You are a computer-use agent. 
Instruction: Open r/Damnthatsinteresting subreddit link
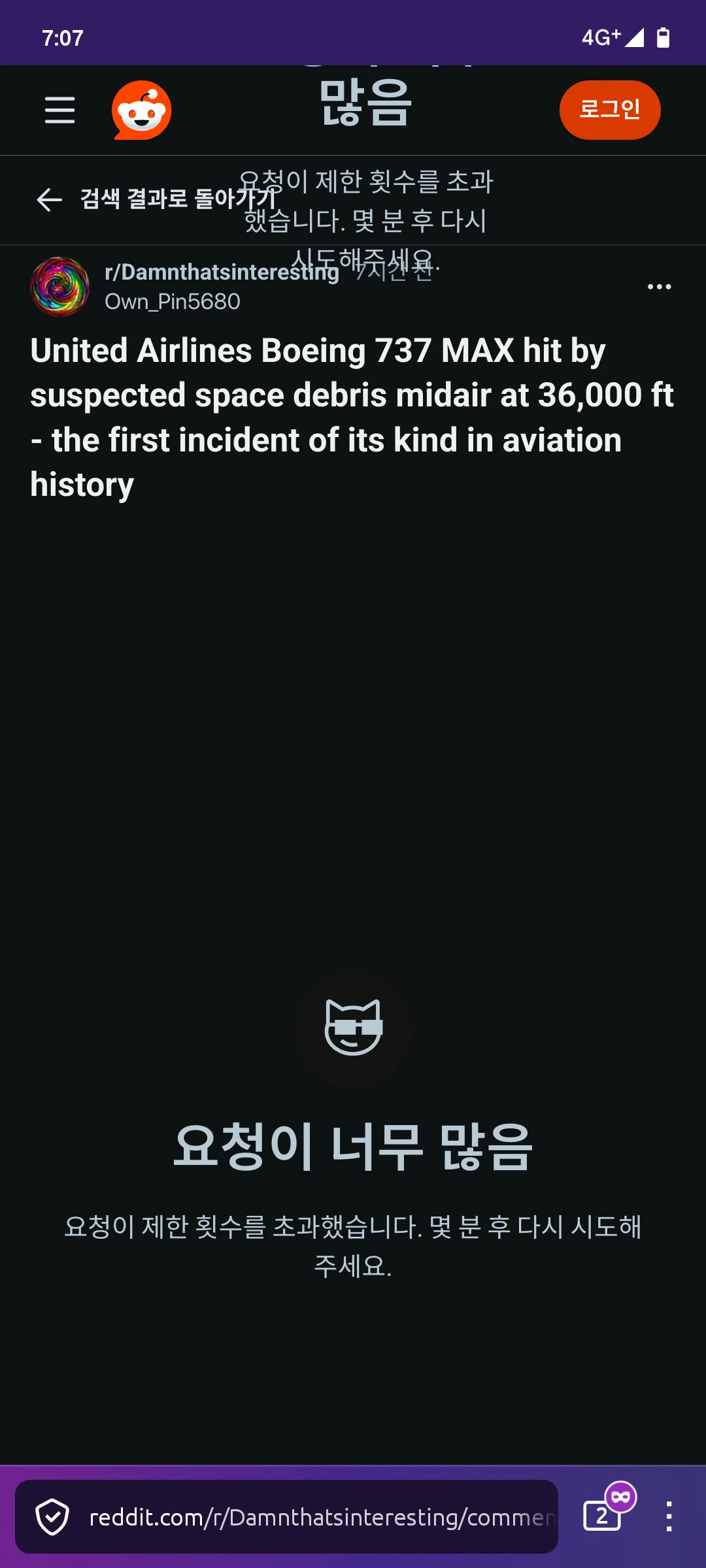pos(221,272)
